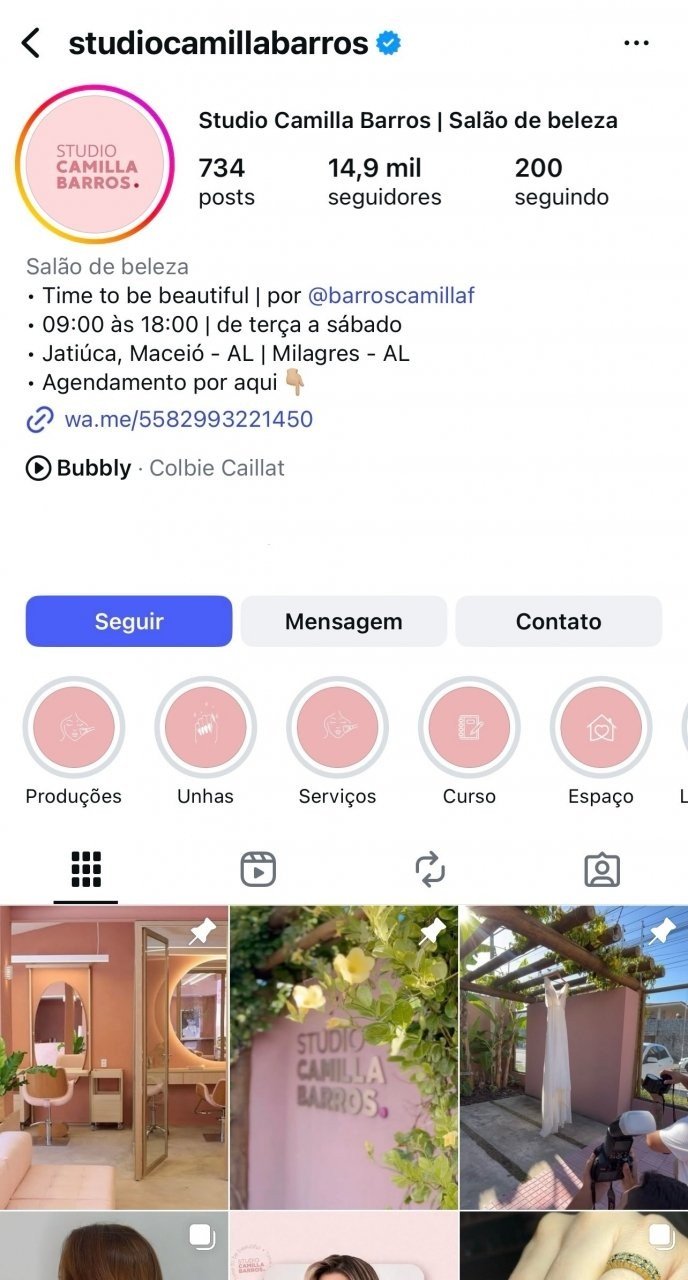Open the three-dot overflow menu
Viewport: 688px width, 1280px height.
click(x=636, y=43)
